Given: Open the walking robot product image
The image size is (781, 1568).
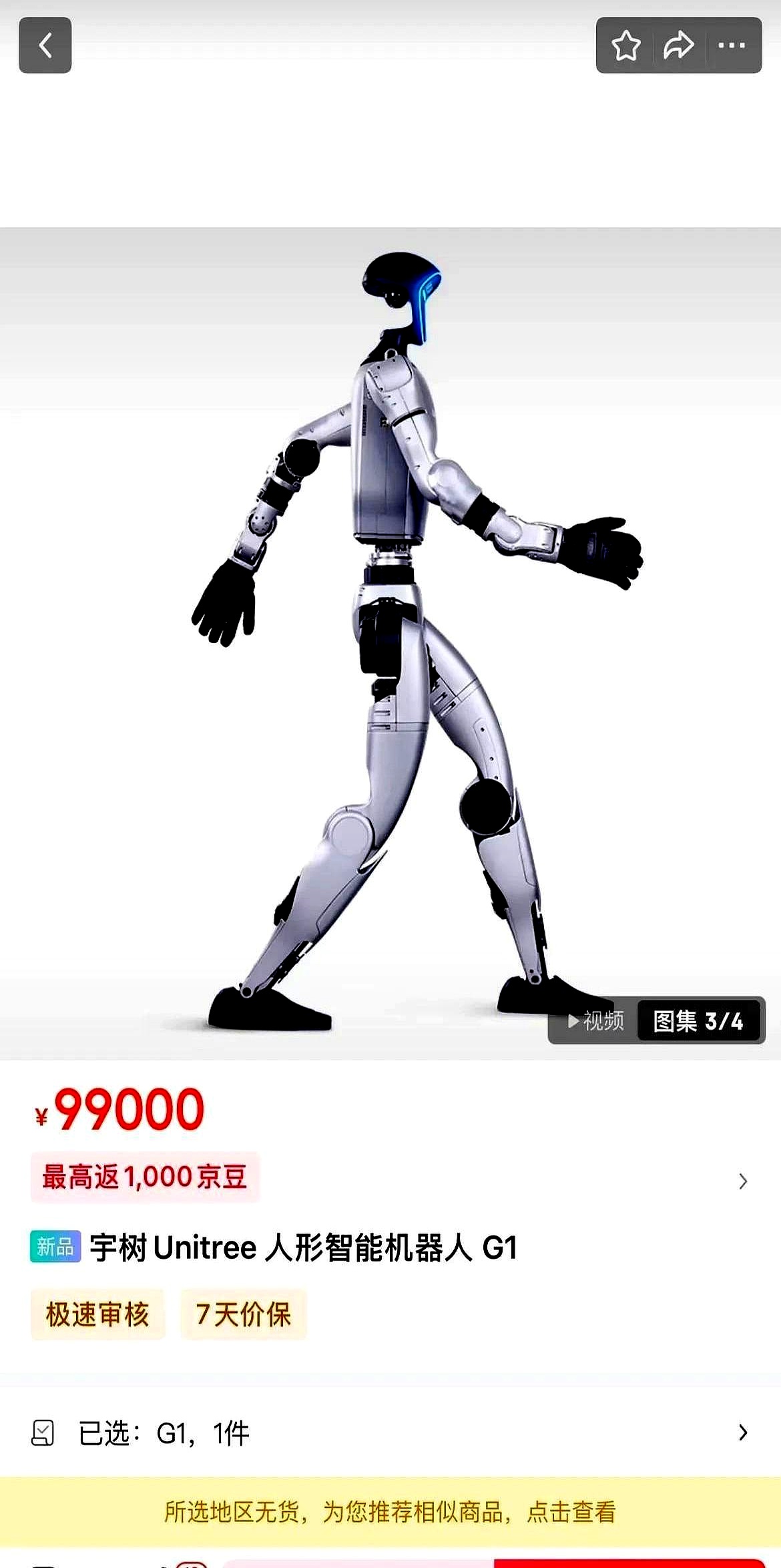Looking at the screenshot, I should [x=390, y=641].
